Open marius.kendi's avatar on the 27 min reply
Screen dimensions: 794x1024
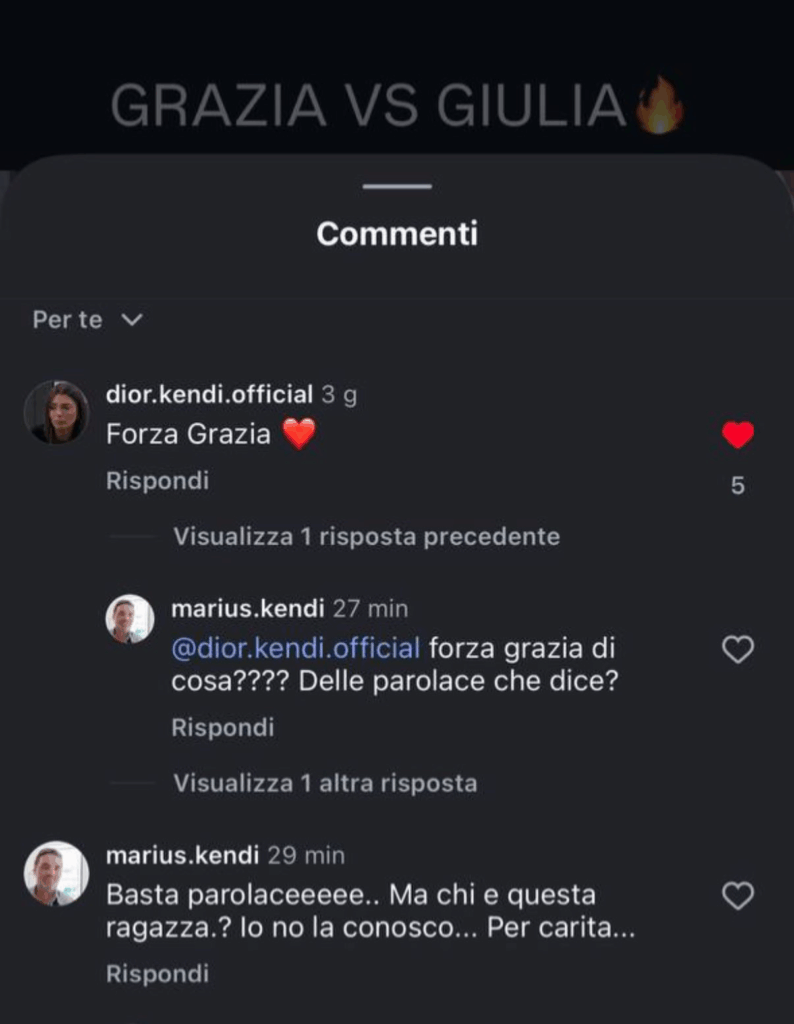tap(130, 618)
